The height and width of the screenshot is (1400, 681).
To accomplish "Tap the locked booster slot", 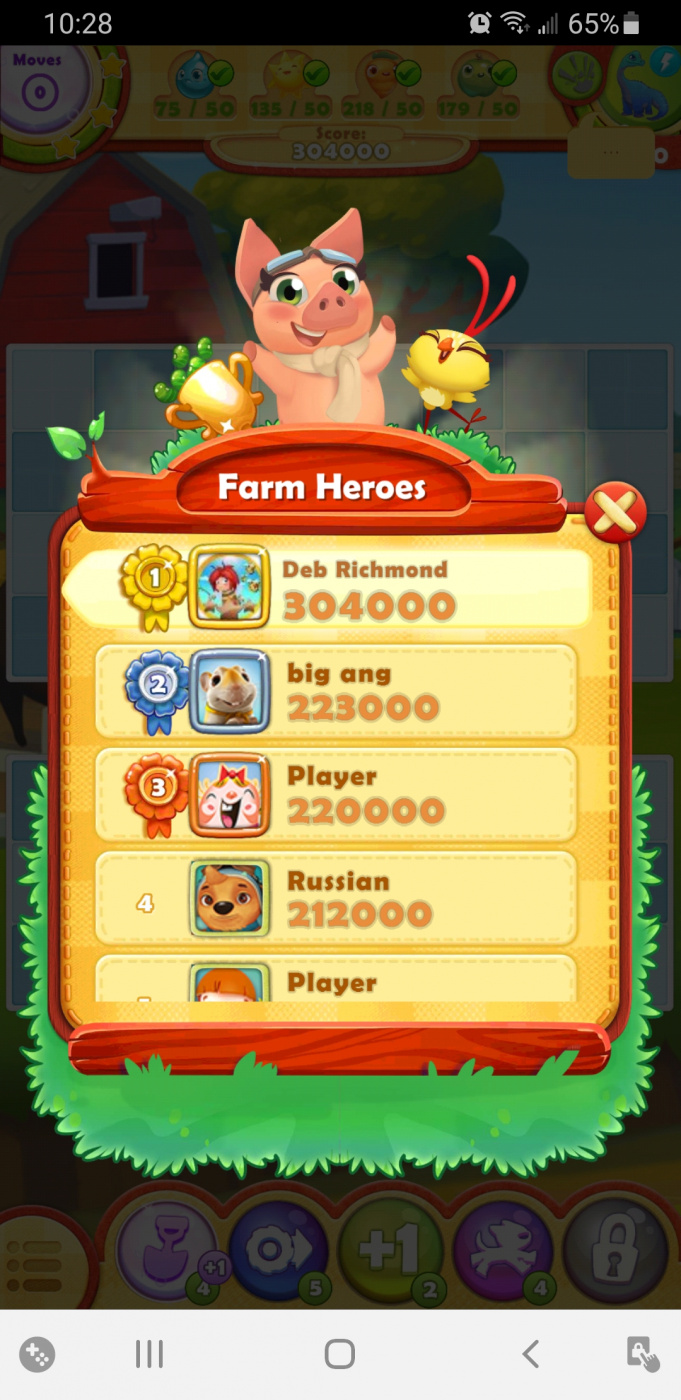I will coord(615,1251).
